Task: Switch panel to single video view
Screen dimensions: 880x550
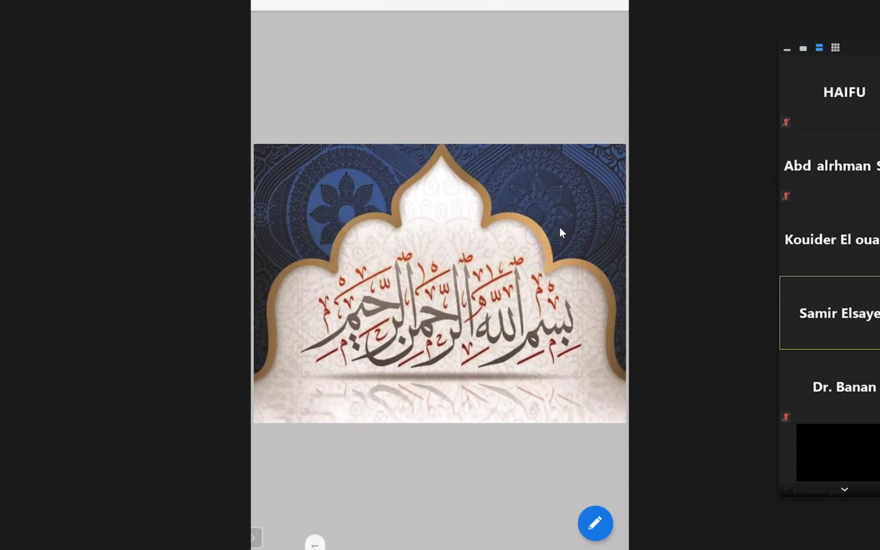Action: point(803,48)
